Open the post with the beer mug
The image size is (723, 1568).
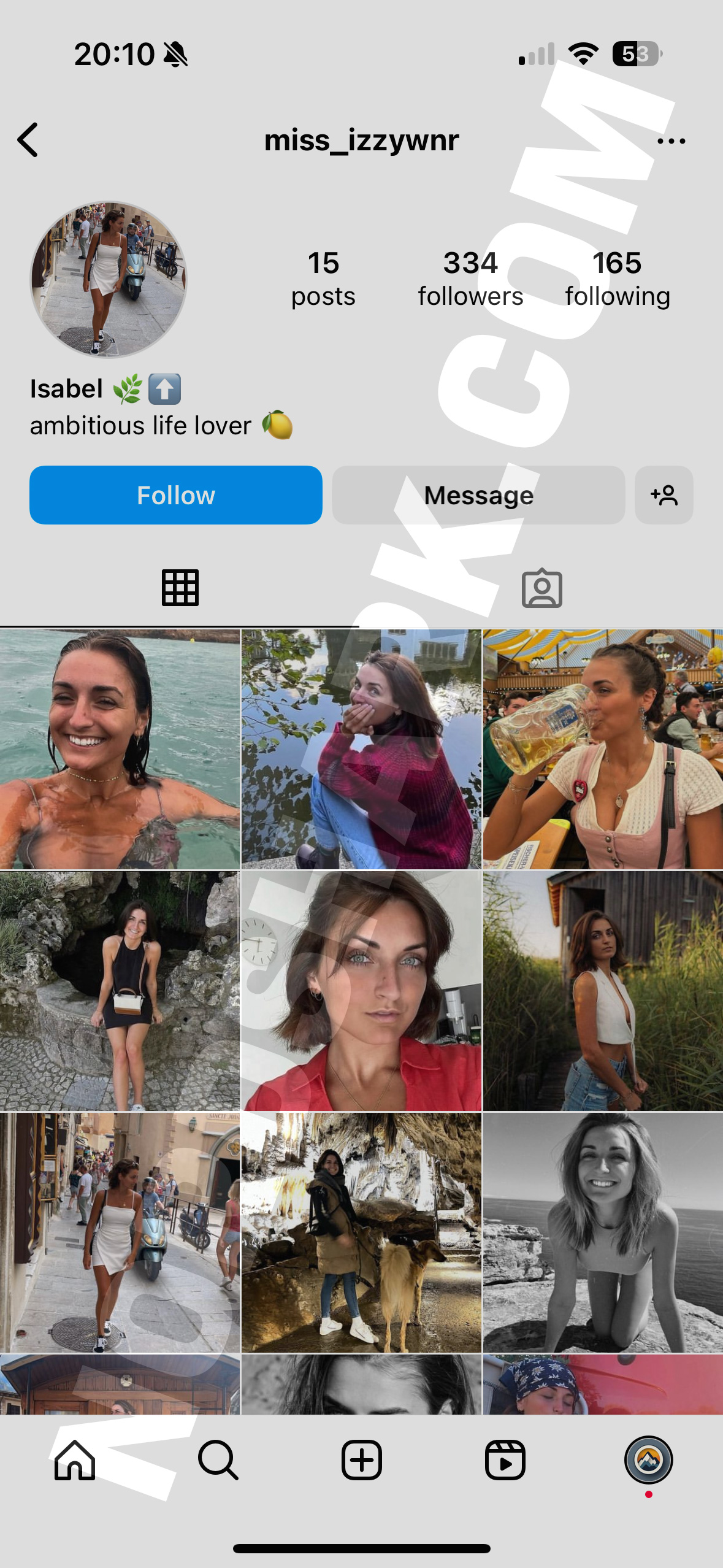(x=603, y=749)
